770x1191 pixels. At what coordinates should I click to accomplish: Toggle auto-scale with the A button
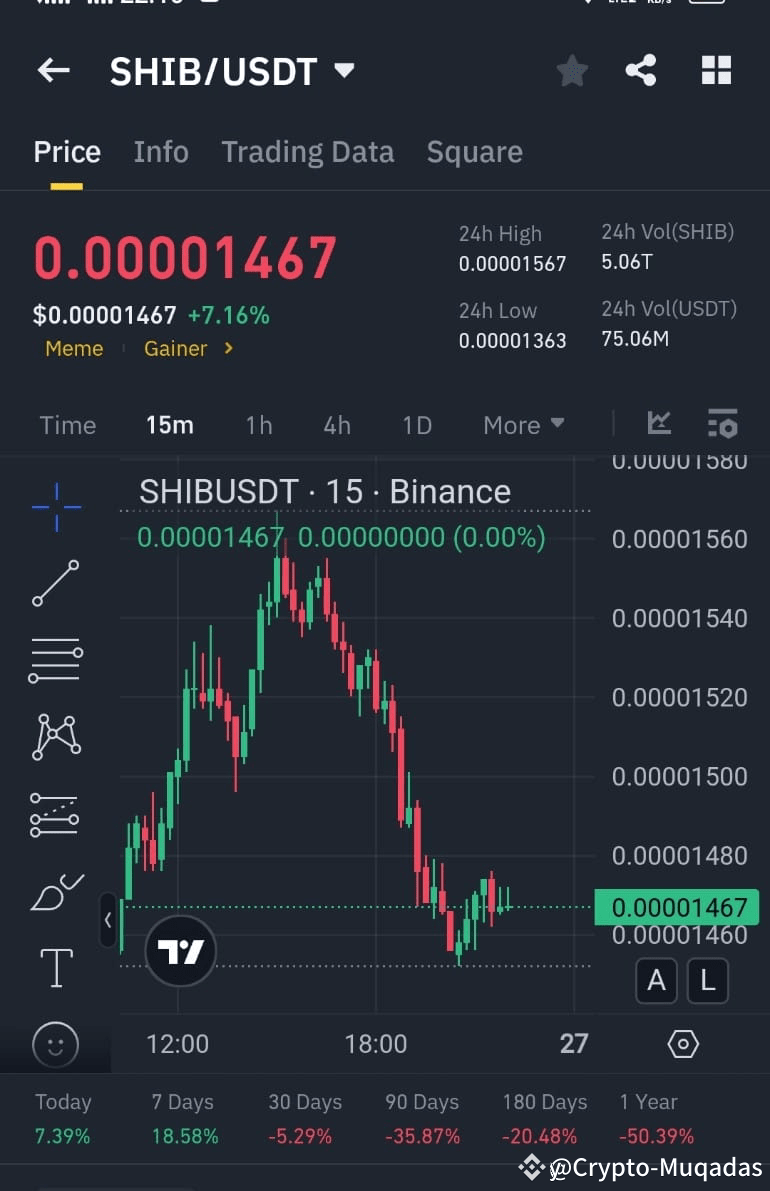[x=656, y=981]
